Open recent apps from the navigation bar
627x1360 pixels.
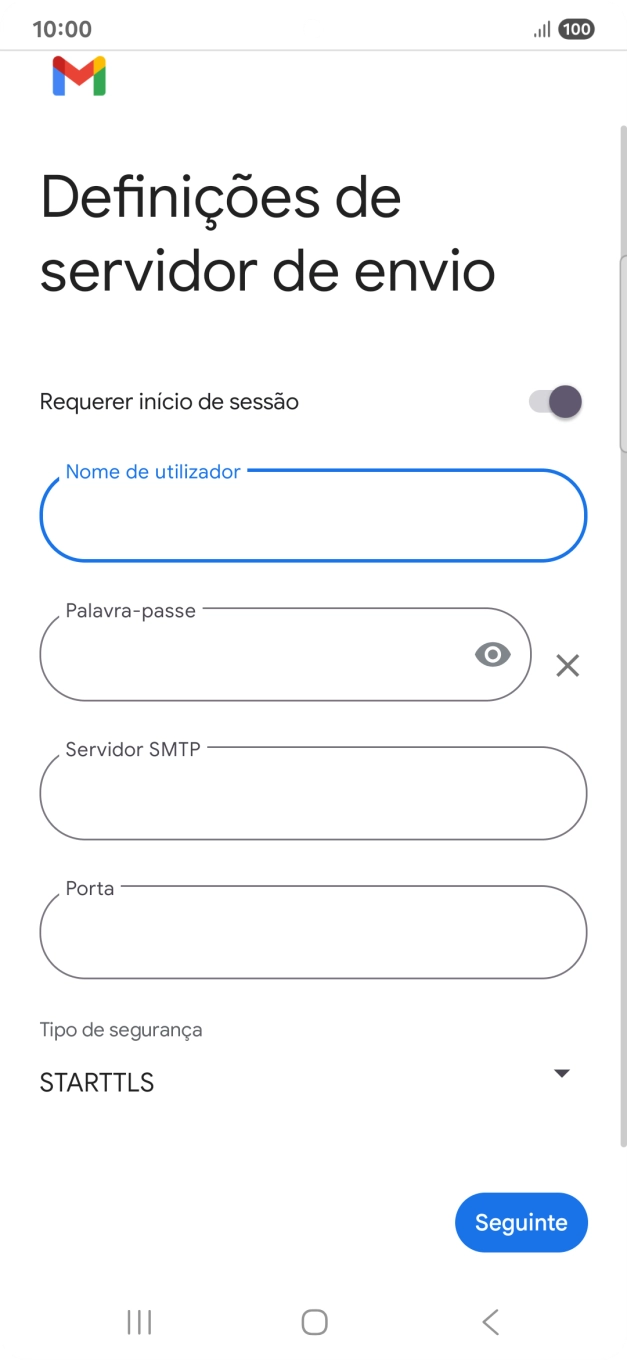[139, 1322]
